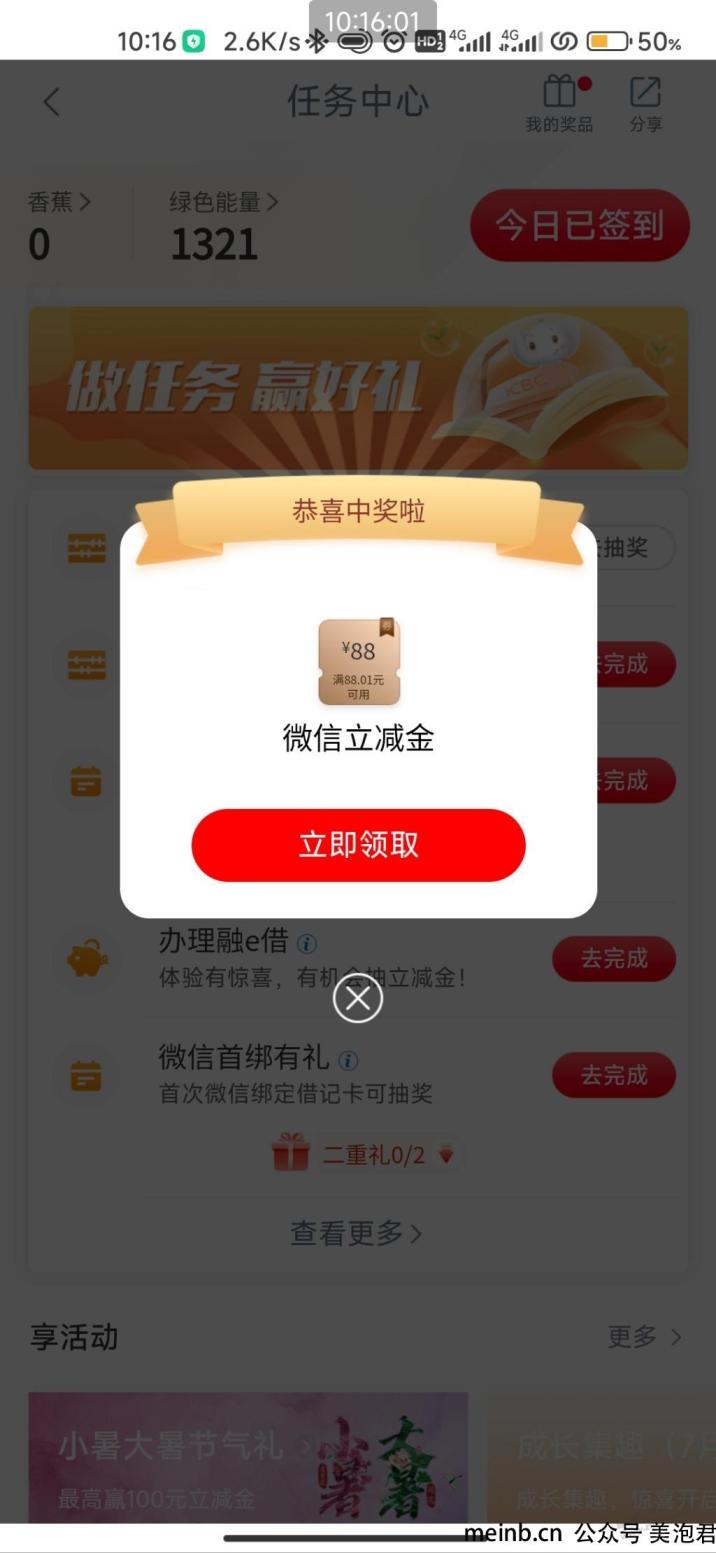
Task: Tap 去完成 for 办理融e借
Action: pos(613,959)
